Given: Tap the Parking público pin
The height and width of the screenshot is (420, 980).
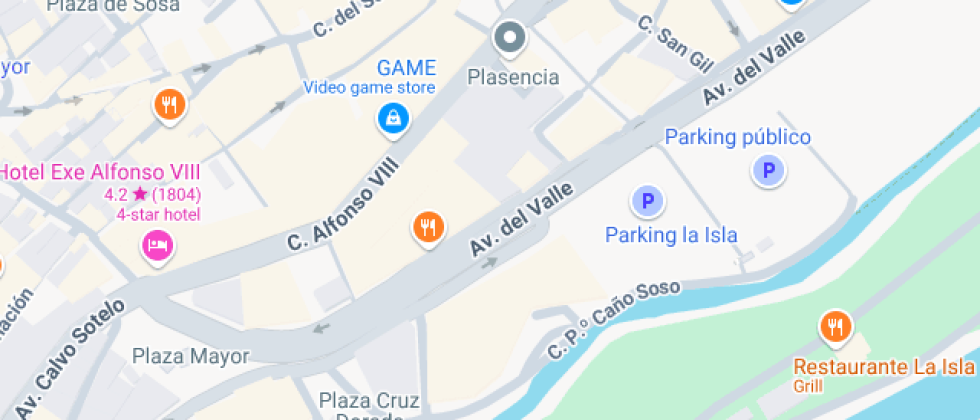Looking at the screenshot, I should pyautogui.click(x=768, y=172).
